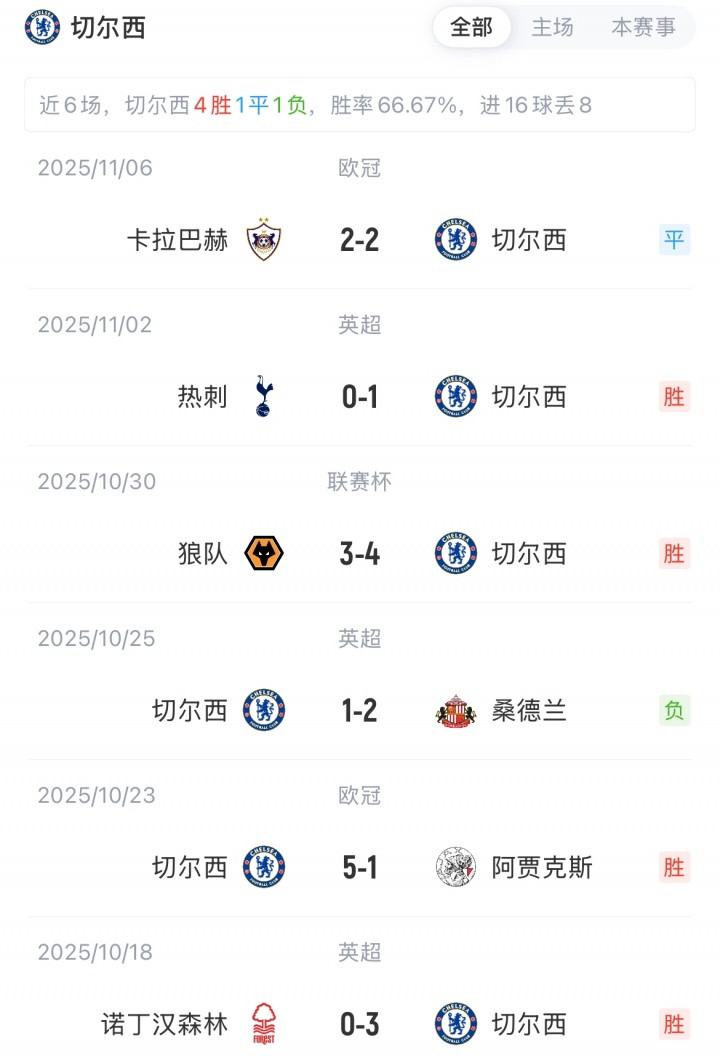
Task: View the 切尔西 5-1 阿贾克斯 match details
Action: (x=360, y=867)
